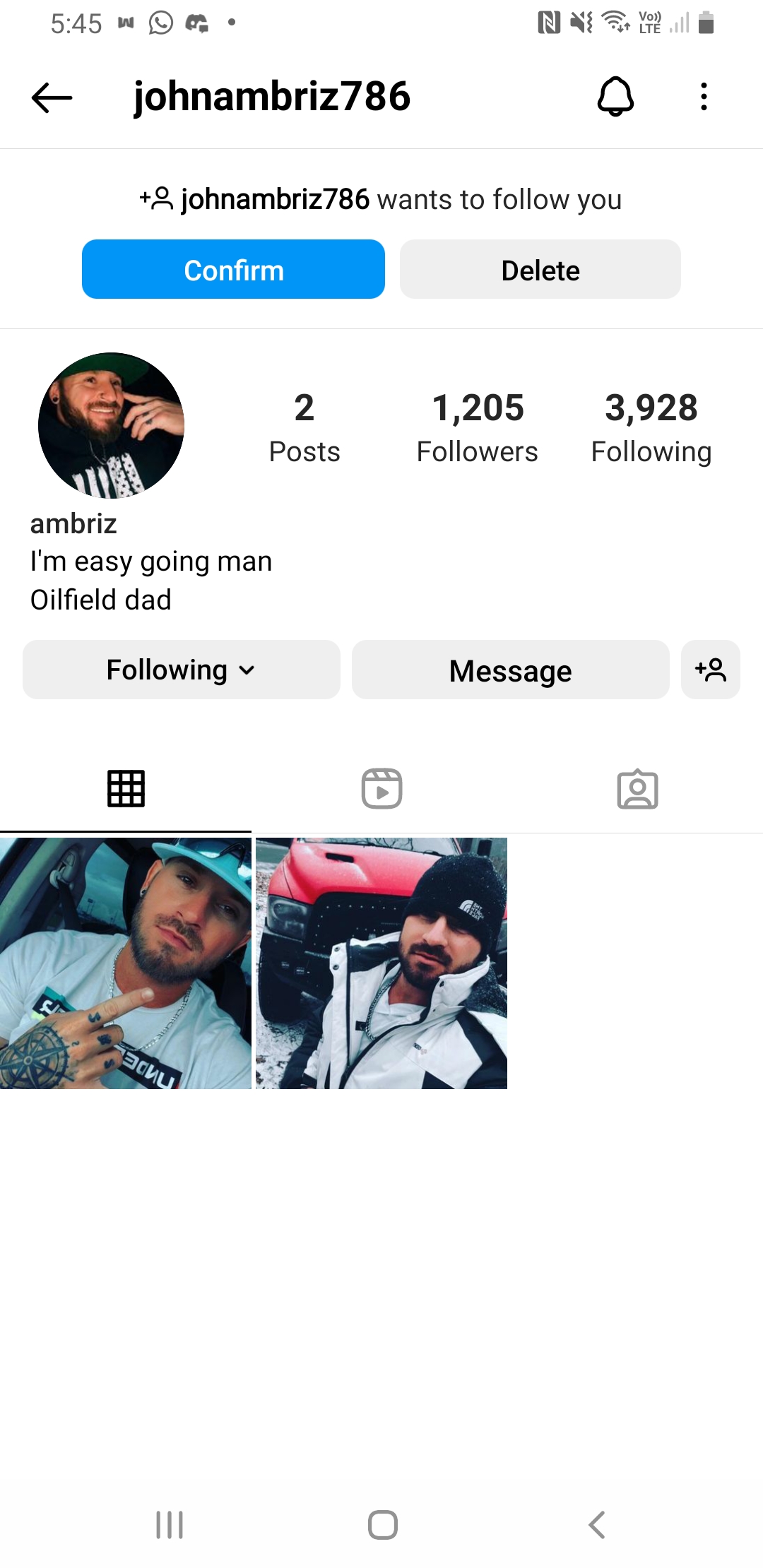
Task: Show suggested accounts via add-person icon
Action: click(x=710, y=670)
